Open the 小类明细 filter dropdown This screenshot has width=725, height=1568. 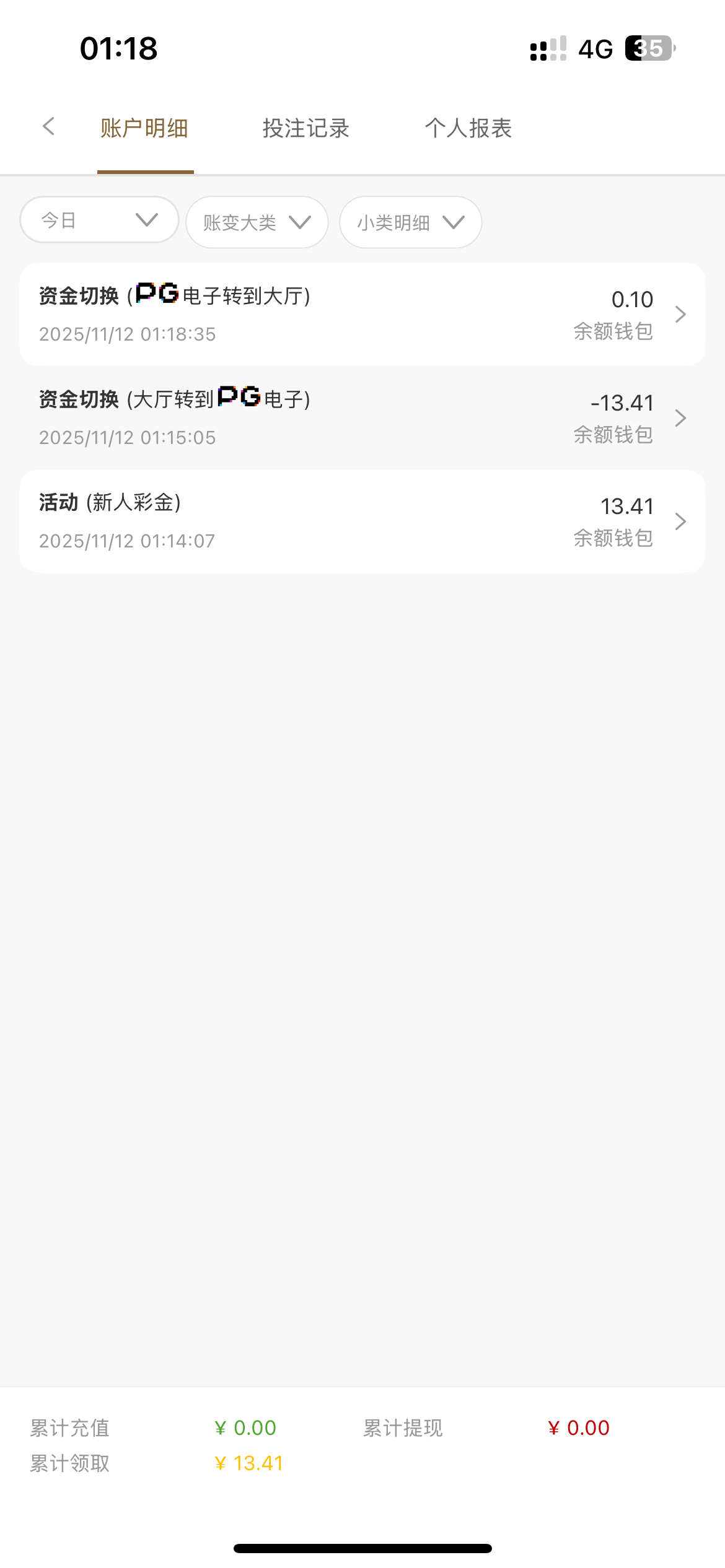(x=410, y=223)
